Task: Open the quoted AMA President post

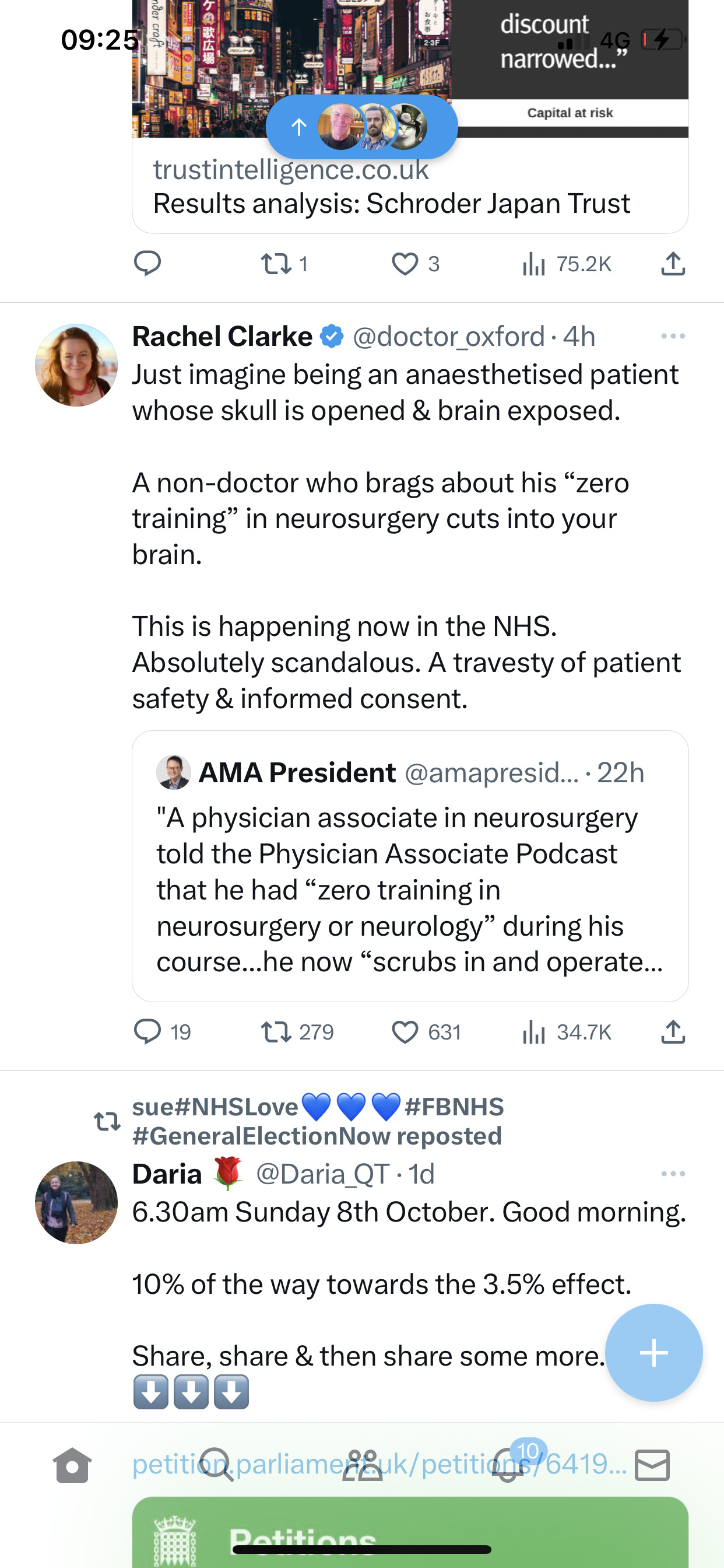Action: 410,866
